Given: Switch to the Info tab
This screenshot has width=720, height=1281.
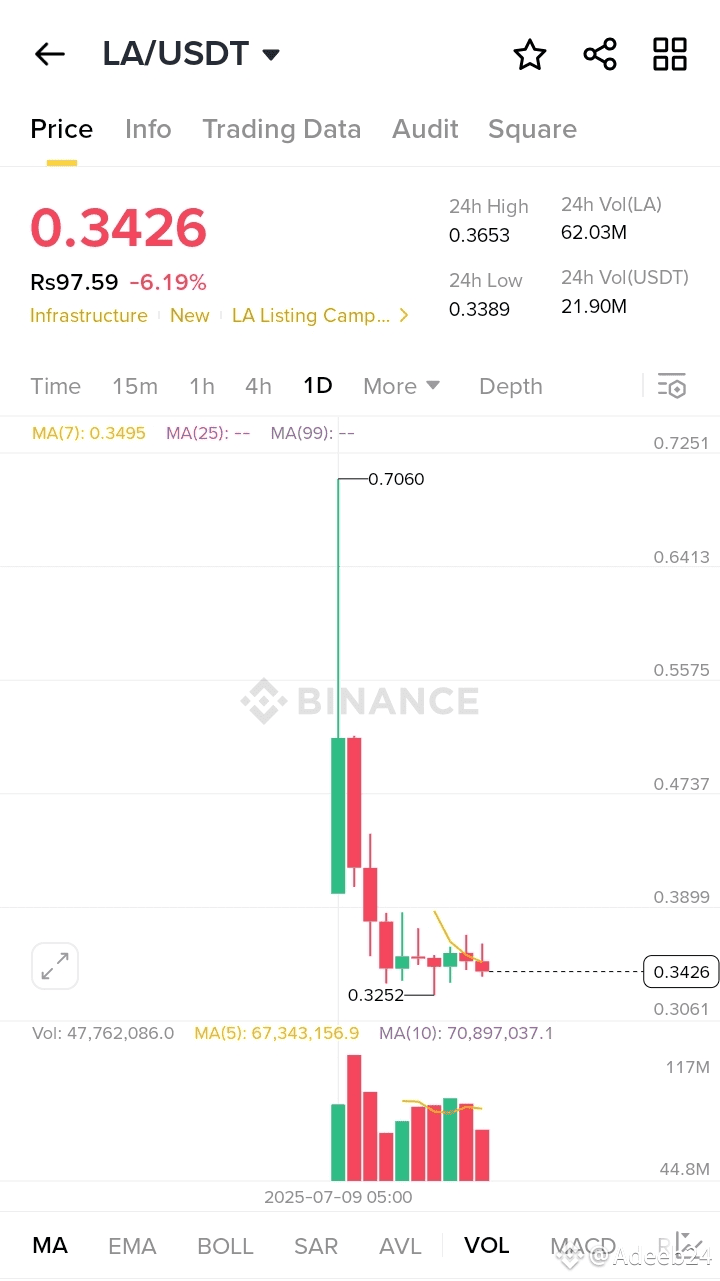Looking at the screenshot, I should tap(148, 129).
